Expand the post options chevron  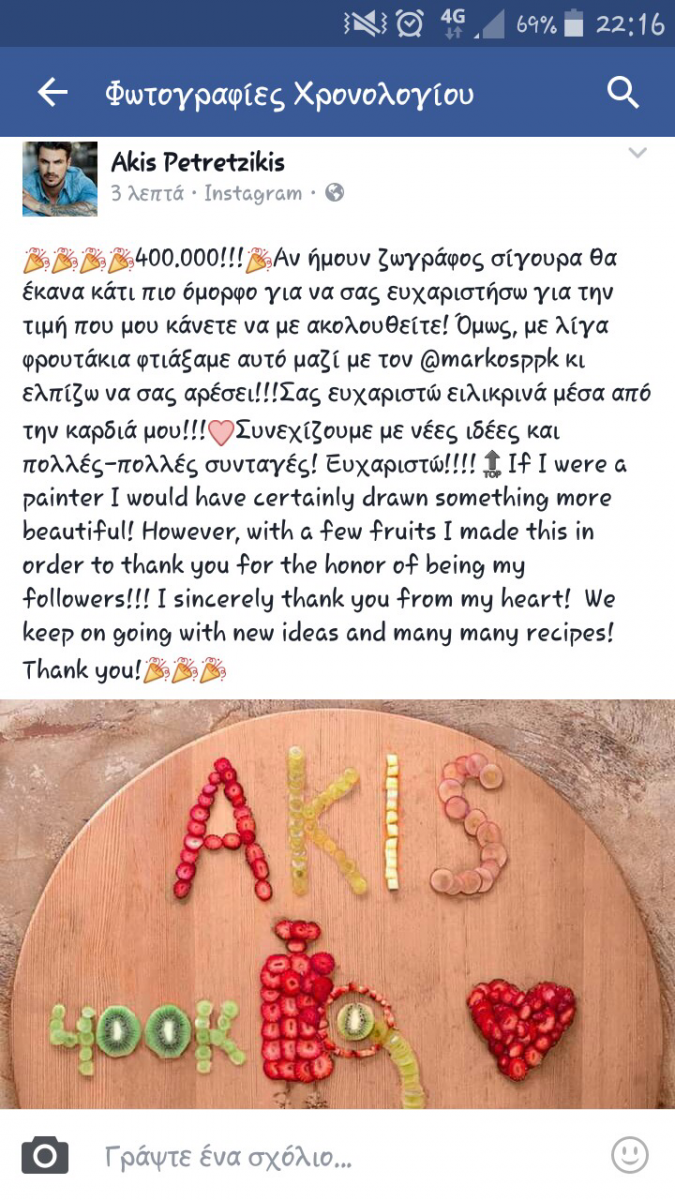(x=637, y=154)
